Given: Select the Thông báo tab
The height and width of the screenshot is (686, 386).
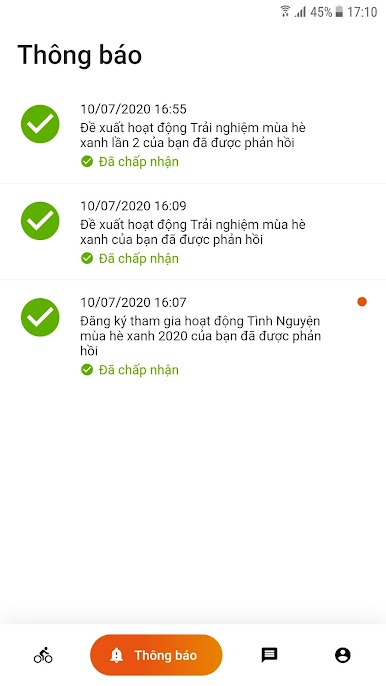Looking at the screenshot, I should coord(156,655).
